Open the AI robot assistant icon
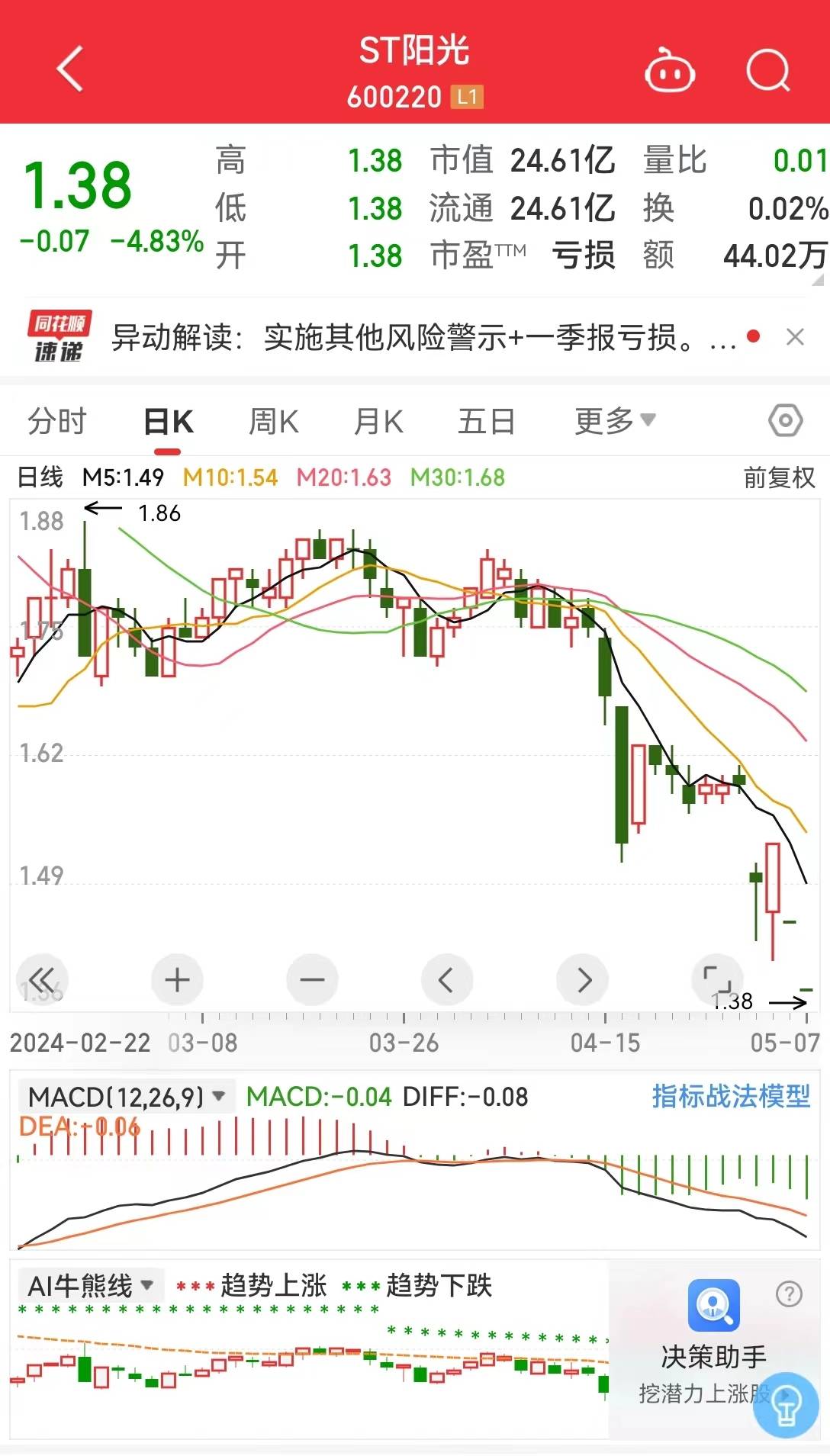Screen dimensions: 830x1456 pyautogui.click(x=669, y=71)
